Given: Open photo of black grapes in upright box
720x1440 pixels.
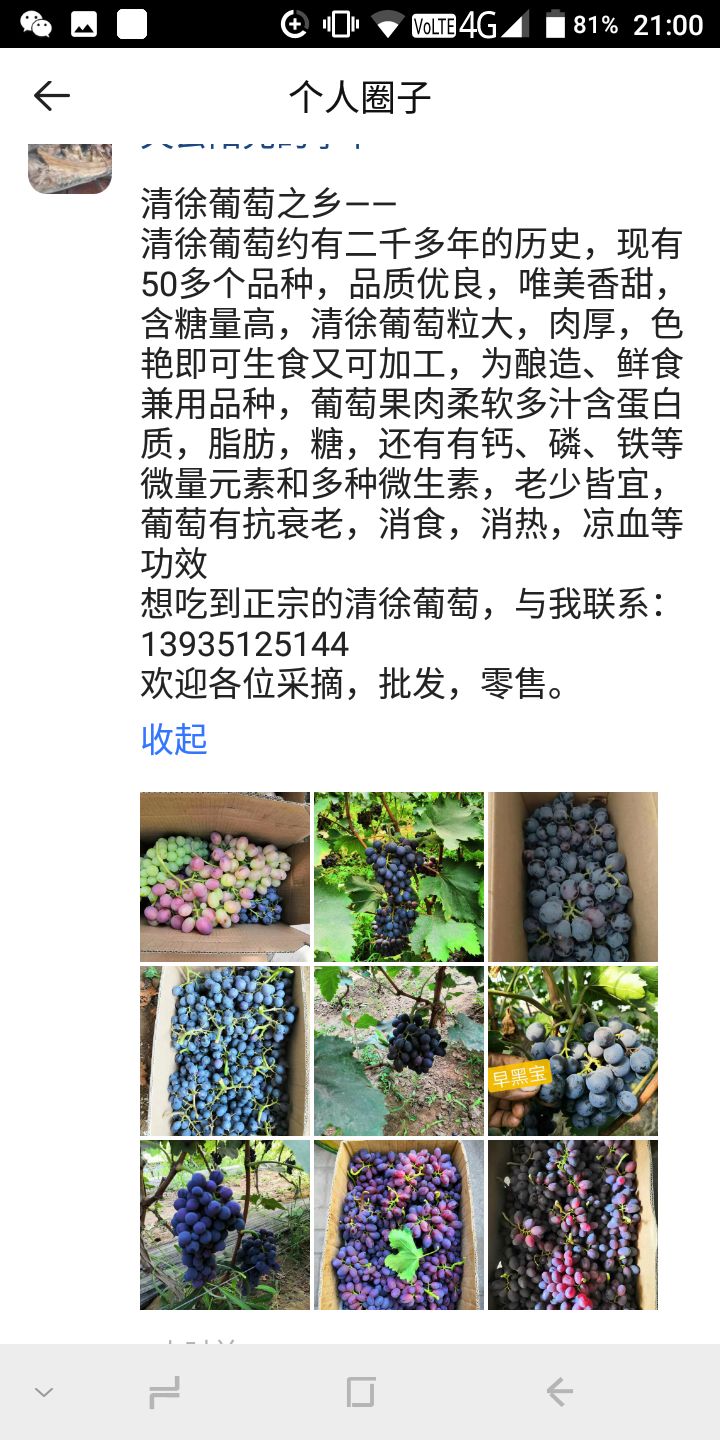Looking at the screenshot, I should pyautogui.click(x=573, y=877).
